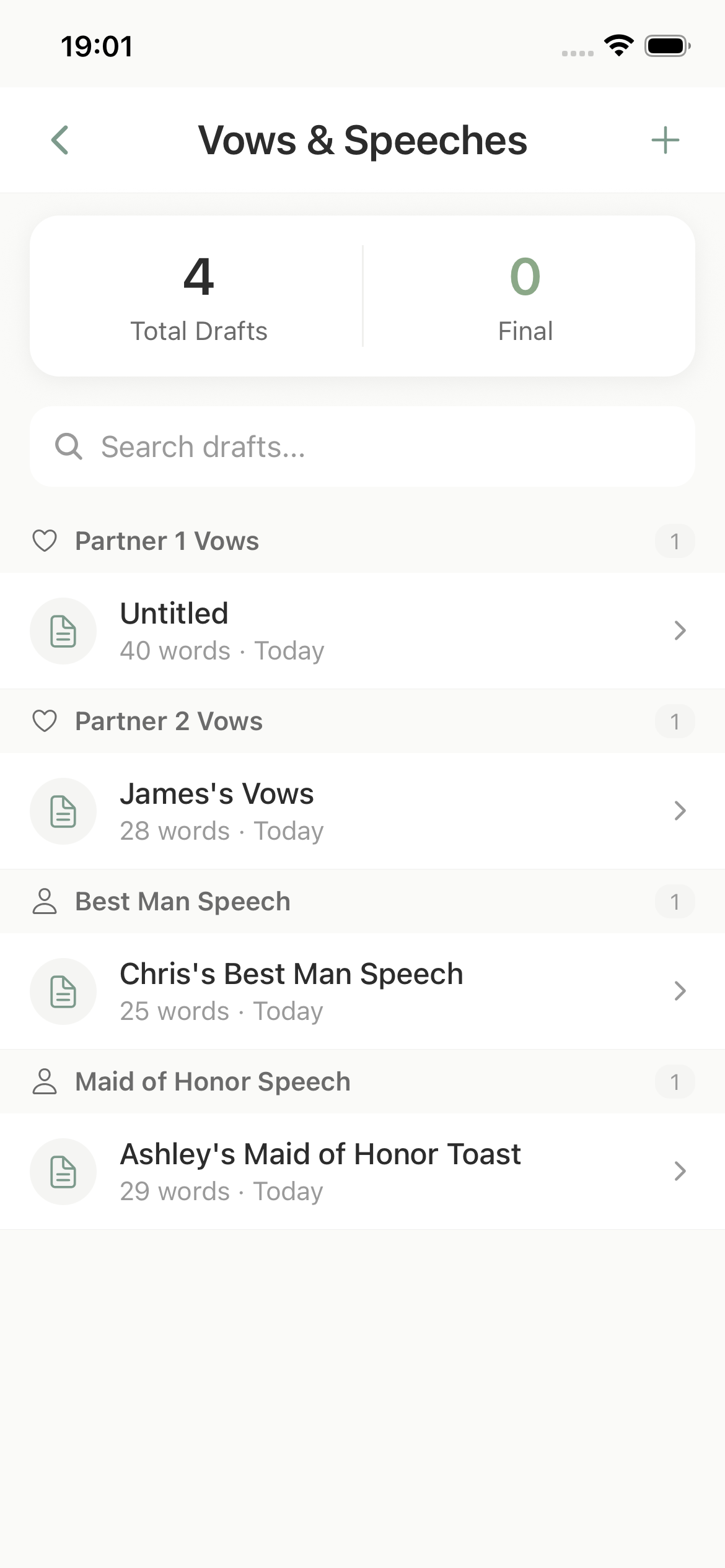
Task: Open Chris's Best Man Speech via its chevron
Action: pyautogui.click(x=680, y=991)
